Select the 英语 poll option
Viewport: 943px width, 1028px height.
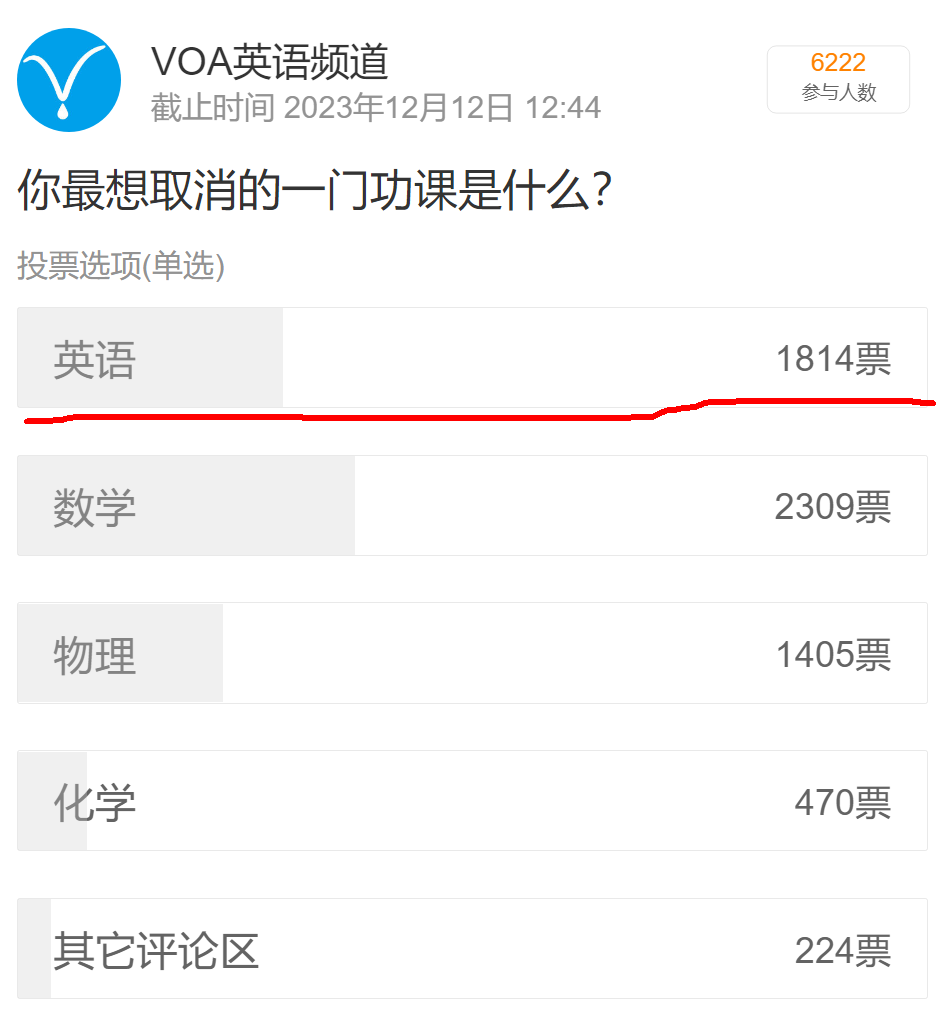pyautogui.click(x=472, y=358)
